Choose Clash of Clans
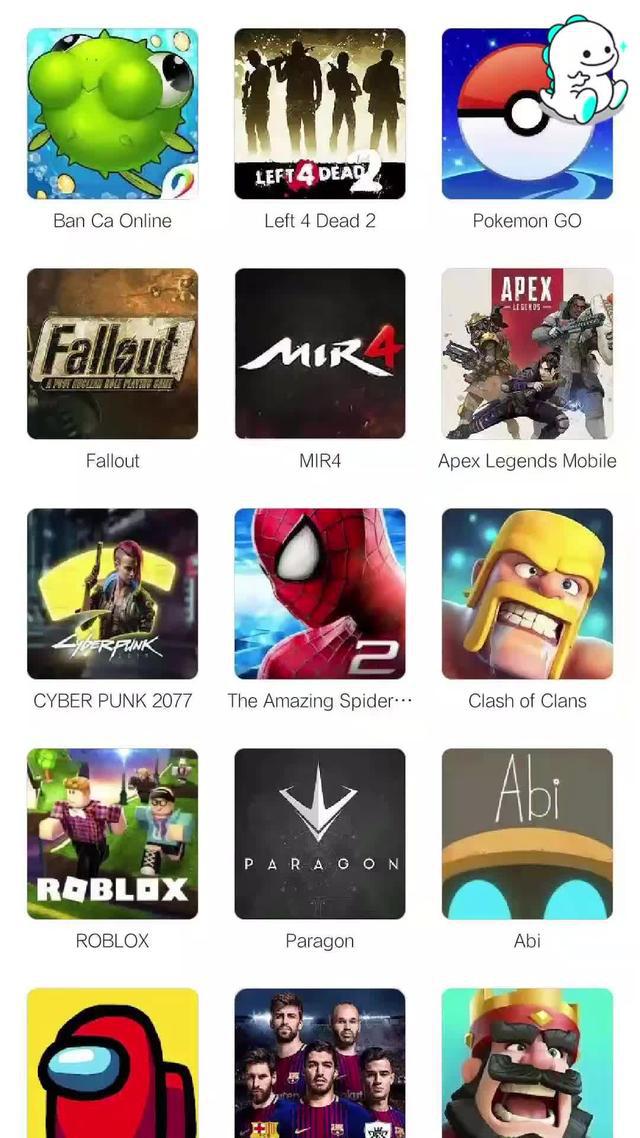This screenshot has width=640, height=1138. point(527,593)
